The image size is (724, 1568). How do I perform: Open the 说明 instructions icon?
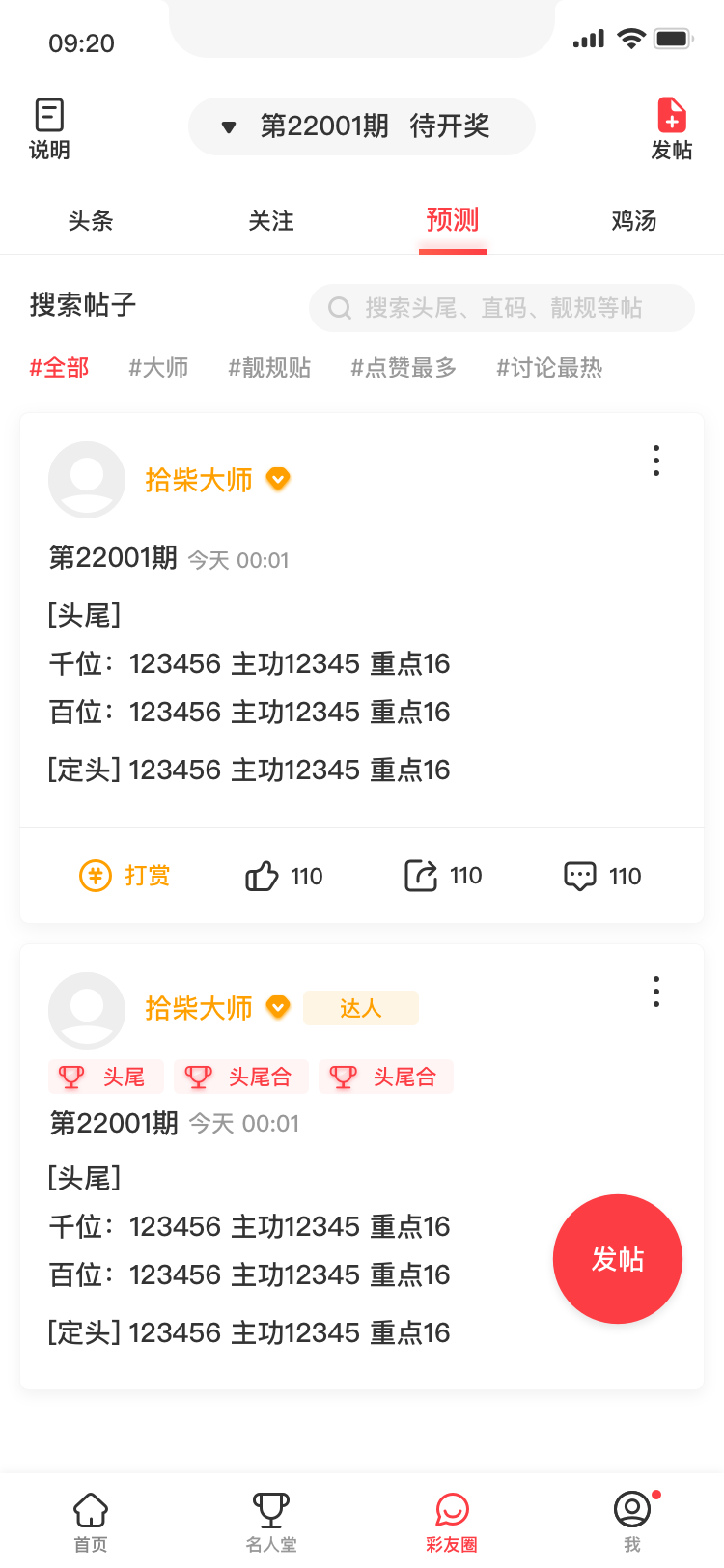[49, 127]
